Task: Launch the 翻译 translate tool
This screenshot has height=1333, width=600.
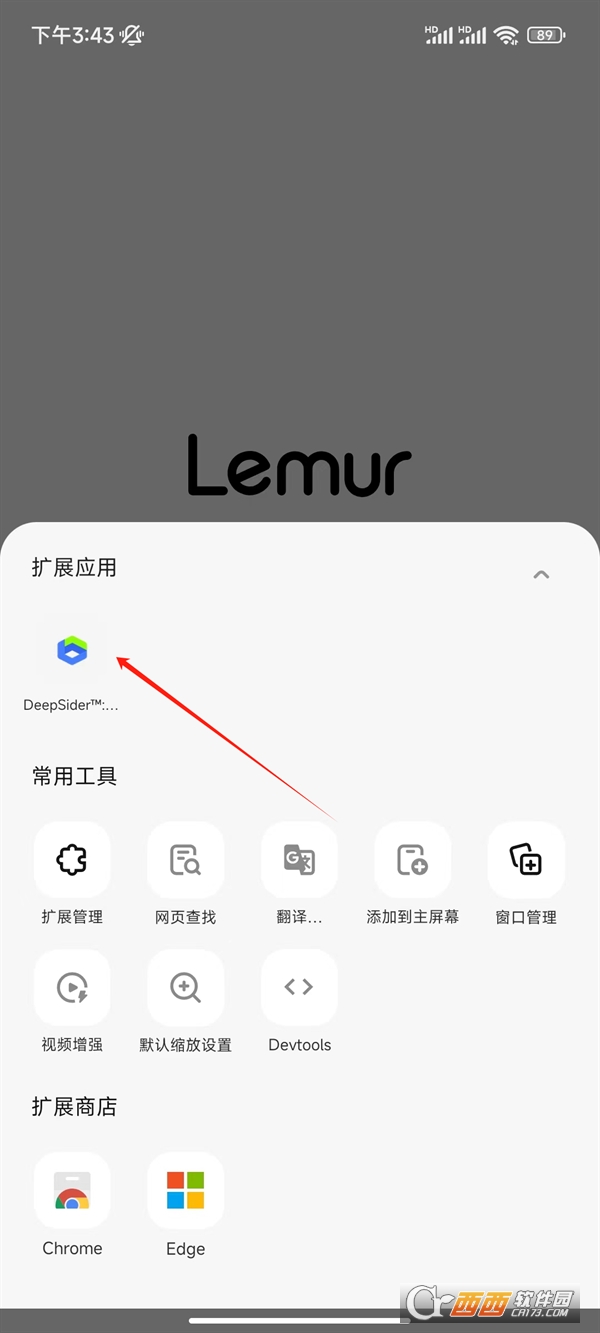Action: click(x=299, y=860)
